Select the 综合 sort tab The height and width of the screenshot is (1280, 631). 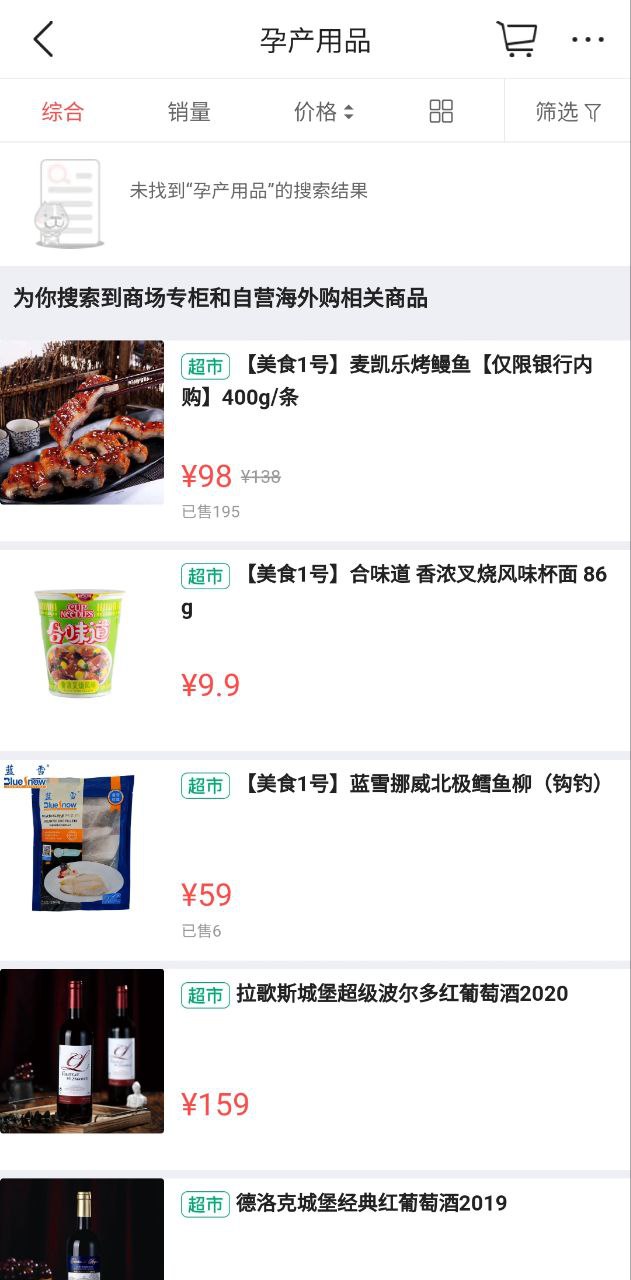pyautogui.click(x=63, y=112)
